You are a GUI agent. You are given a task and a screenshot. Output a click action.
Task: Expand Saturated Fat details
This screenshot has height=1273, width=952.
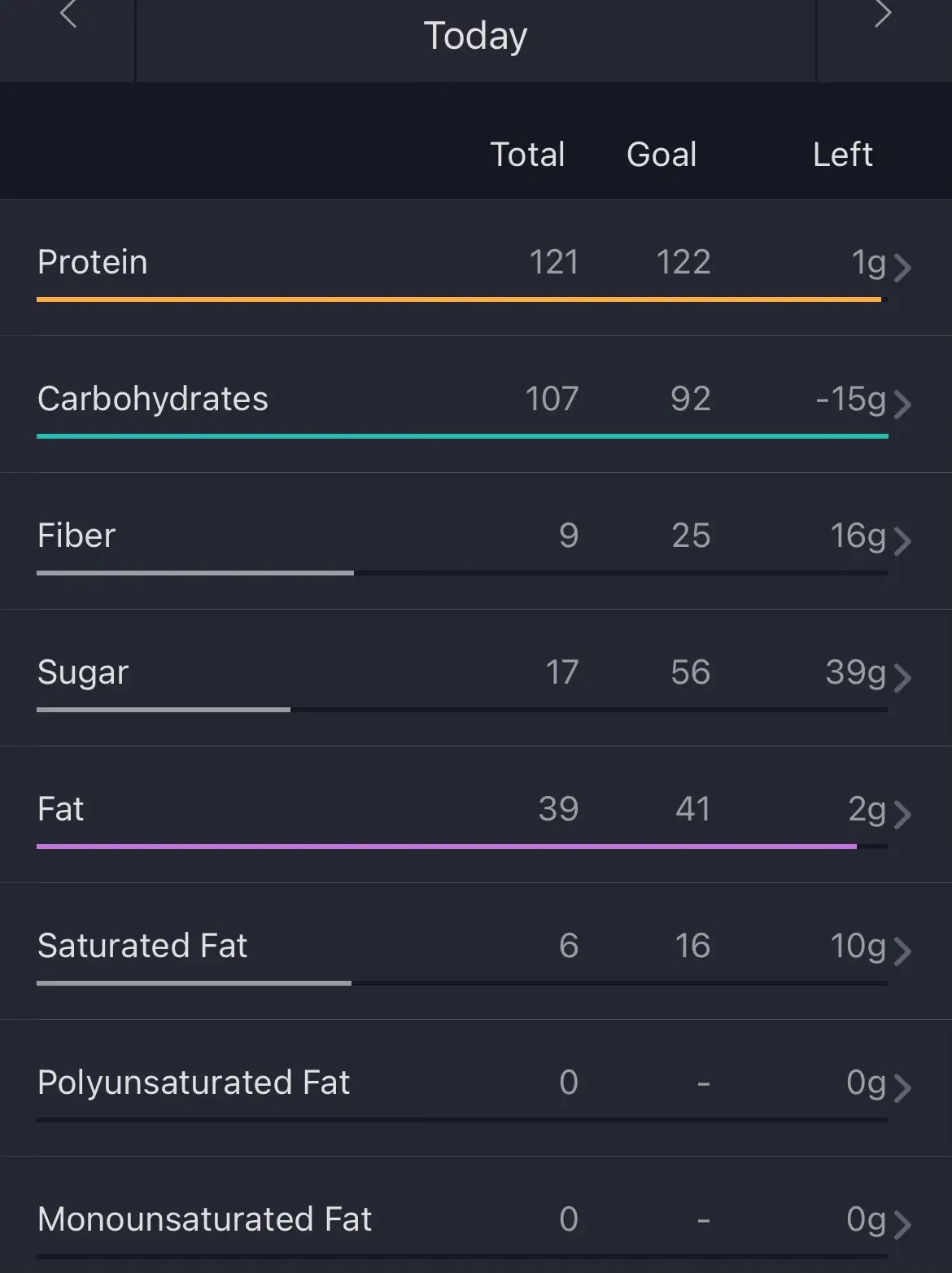903,951
